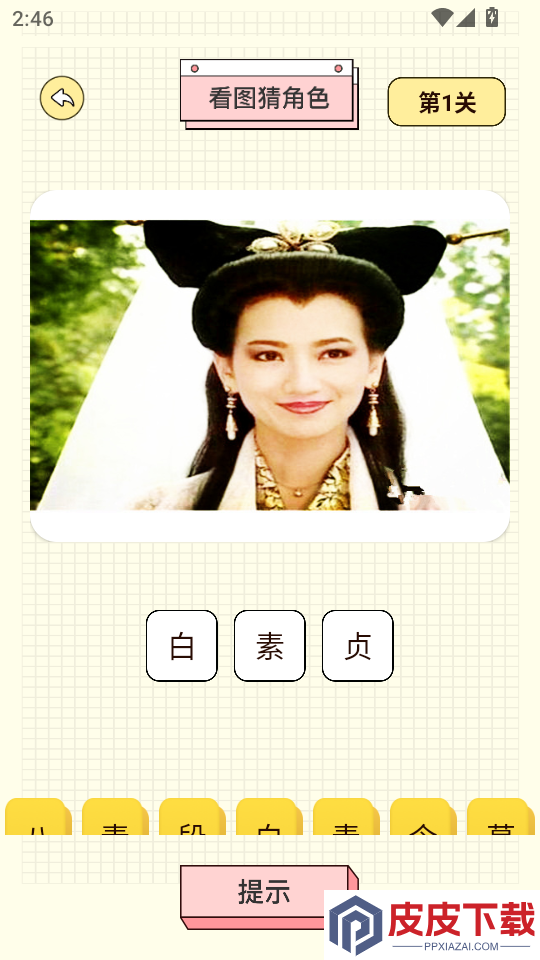Select the 念 letter tile
This screenshot has width=540, height=960.
point(423,817)
